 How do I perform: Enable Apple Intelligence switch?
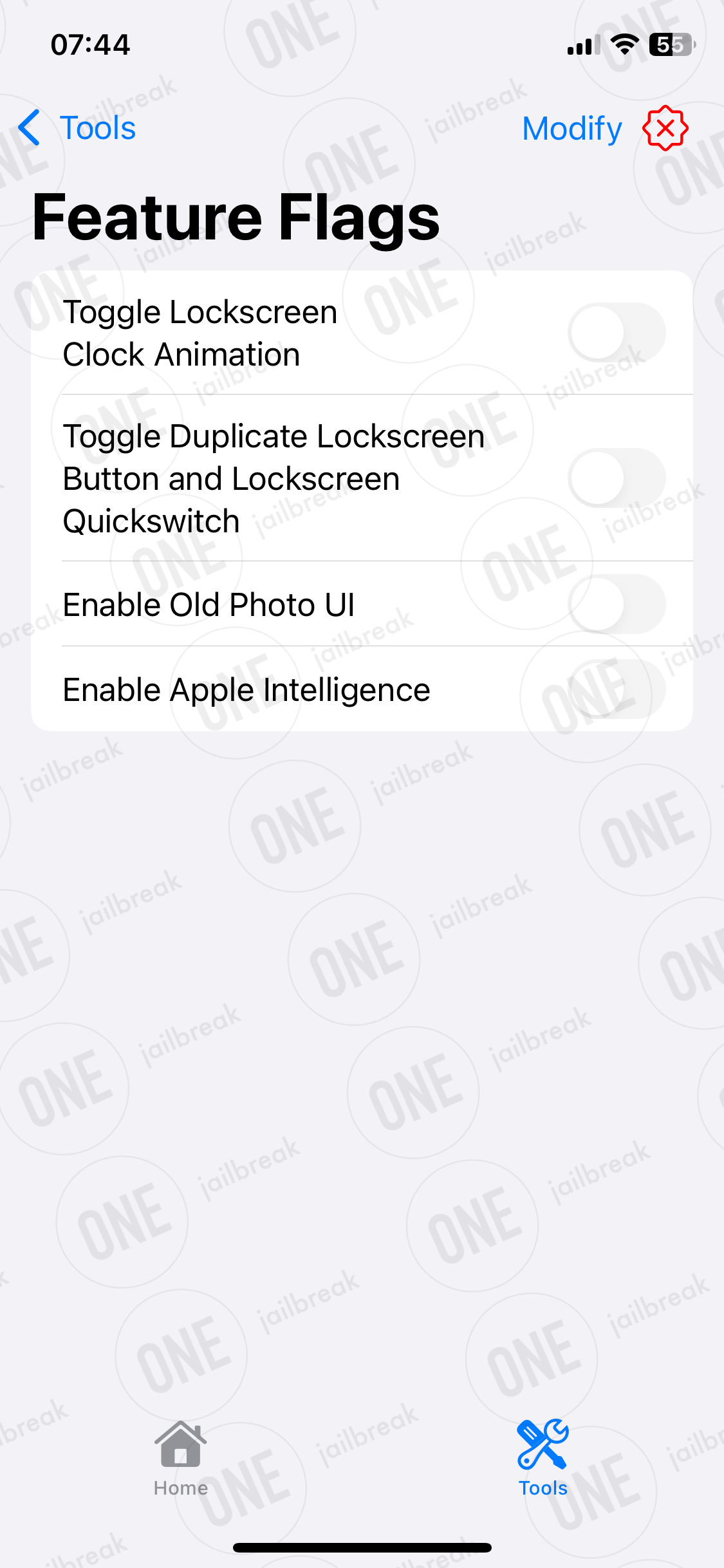(x=617, y=689)
